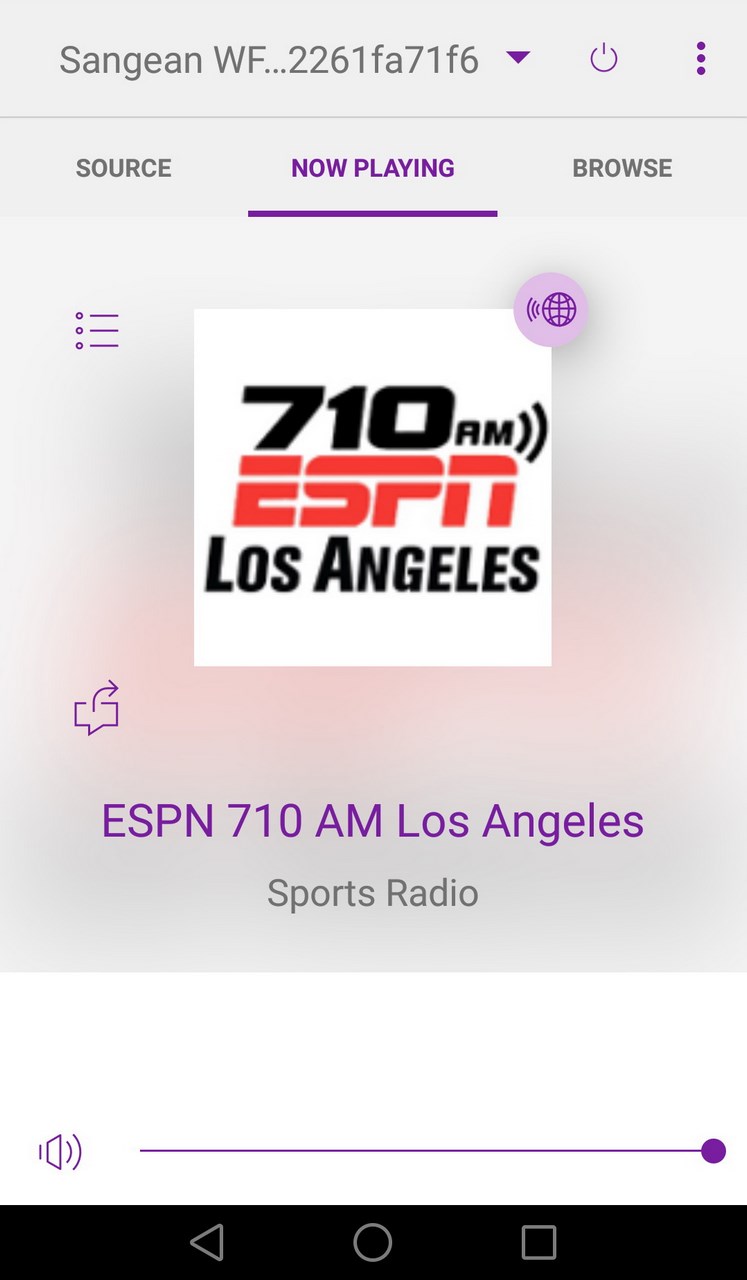The image size is (747, 1280).
Task: Open the station list icon
Action: (x=97, y=331)
